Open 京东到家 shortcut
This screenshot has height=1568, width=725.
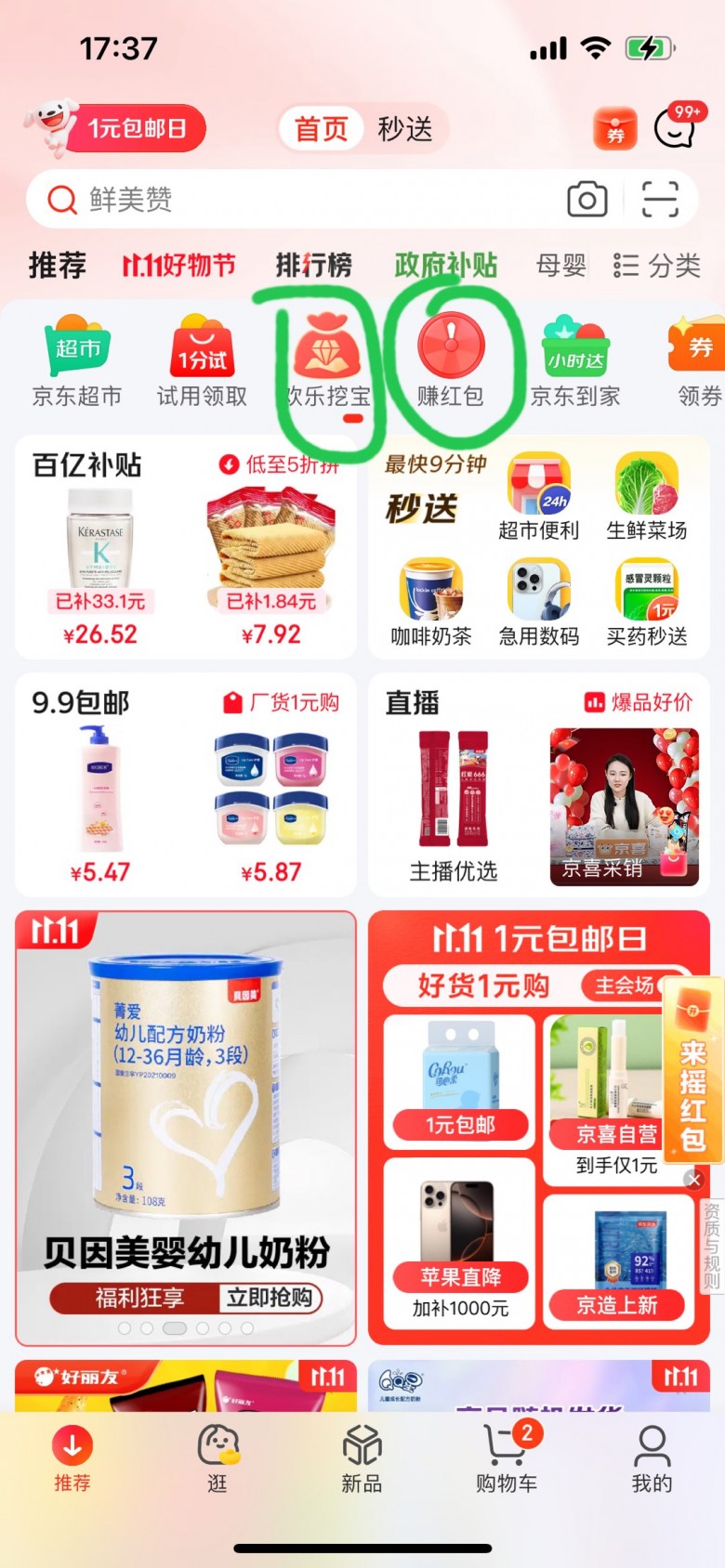[574, 362]
